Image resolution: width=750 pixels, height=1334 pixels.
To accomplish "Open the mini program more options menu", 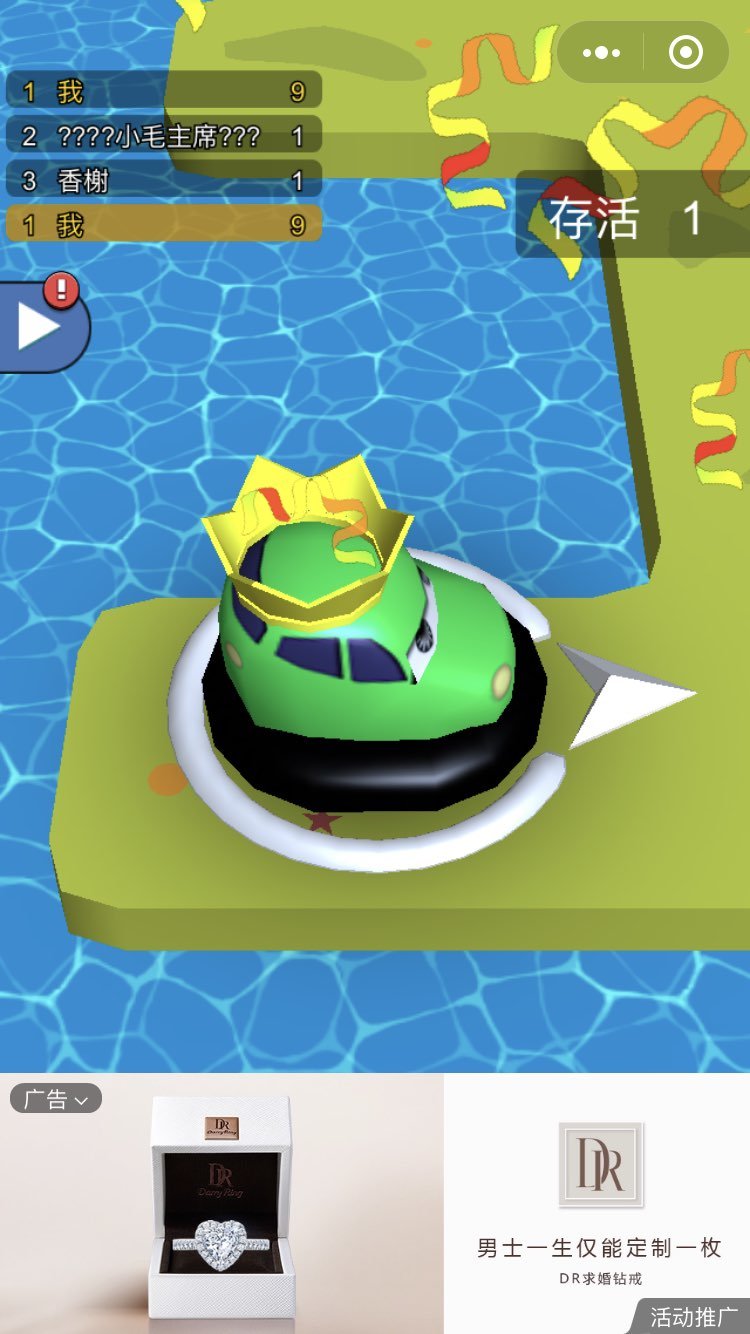I will (601, 53).
